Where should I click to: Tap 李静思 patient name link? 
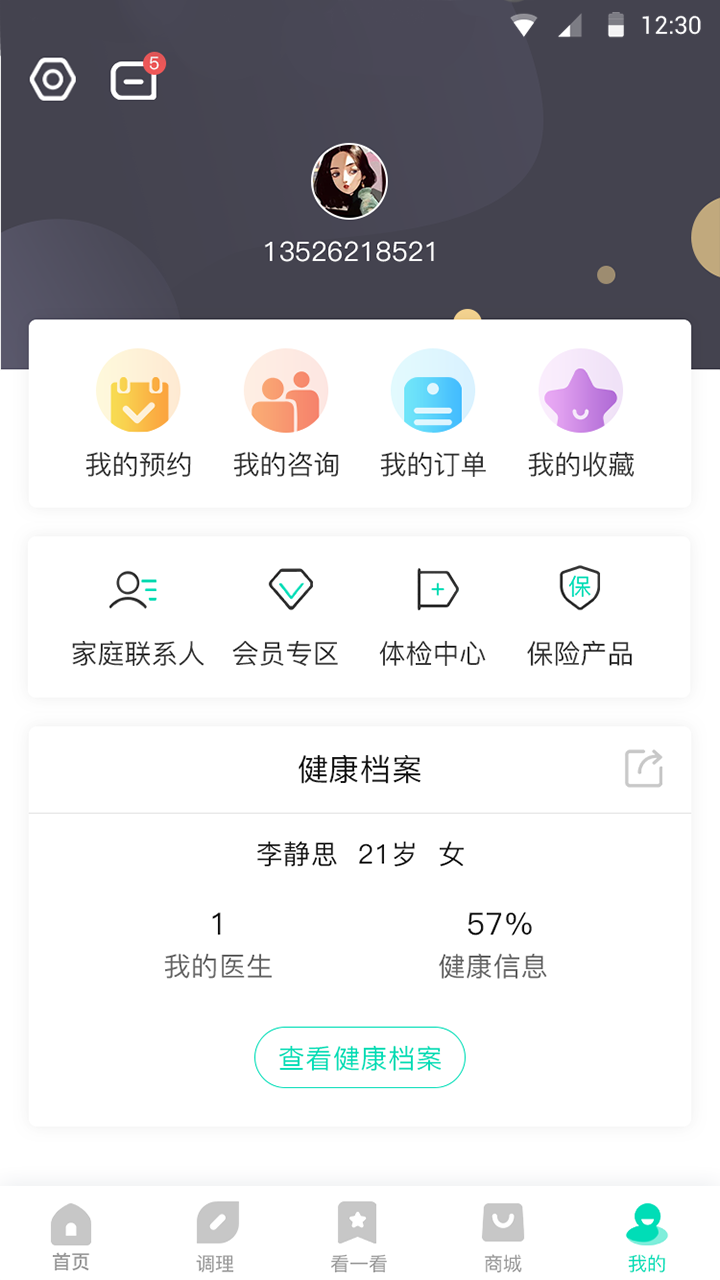click(x=296, y=855)
